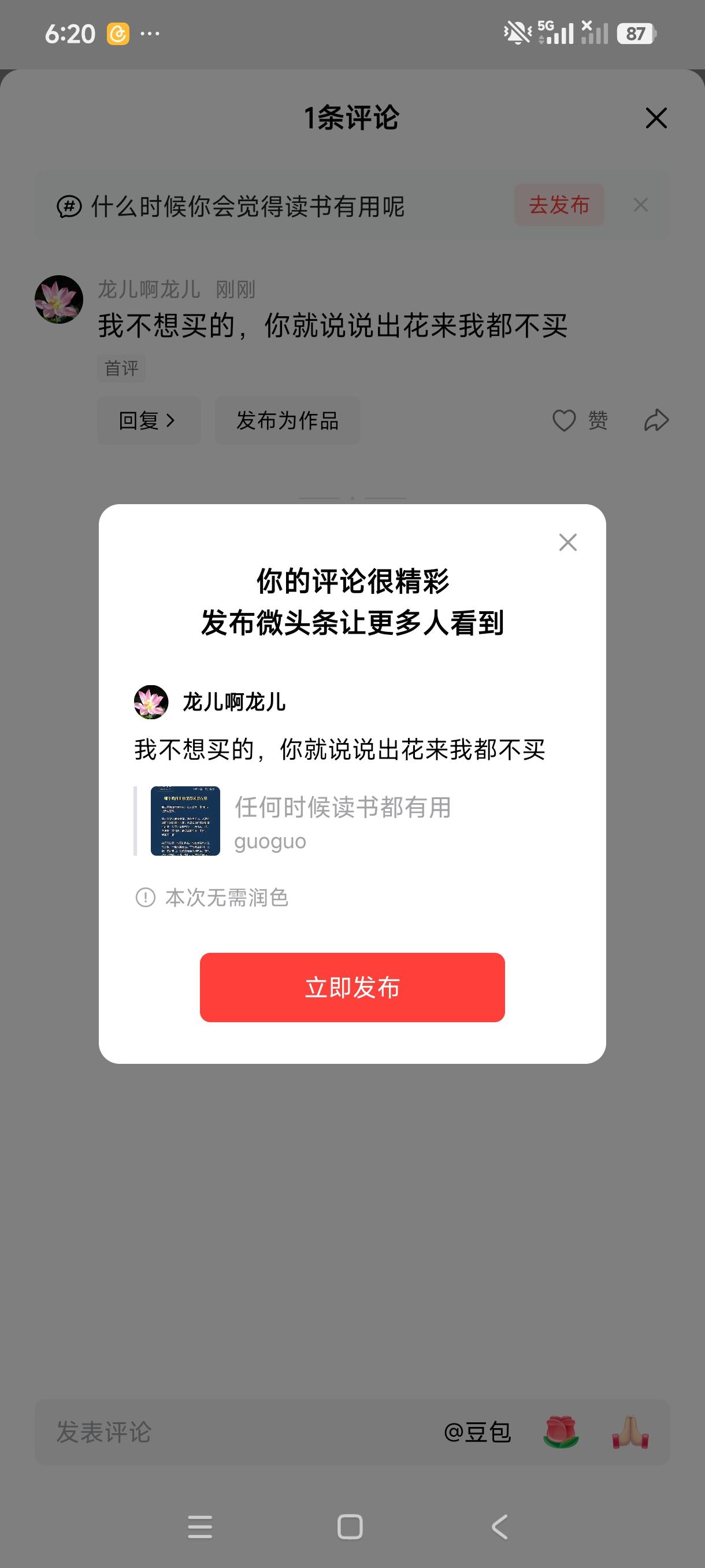Viewport: 705px width, 1568px height.
Task: Like the comment with the heart icon
Action: (563, 420)
